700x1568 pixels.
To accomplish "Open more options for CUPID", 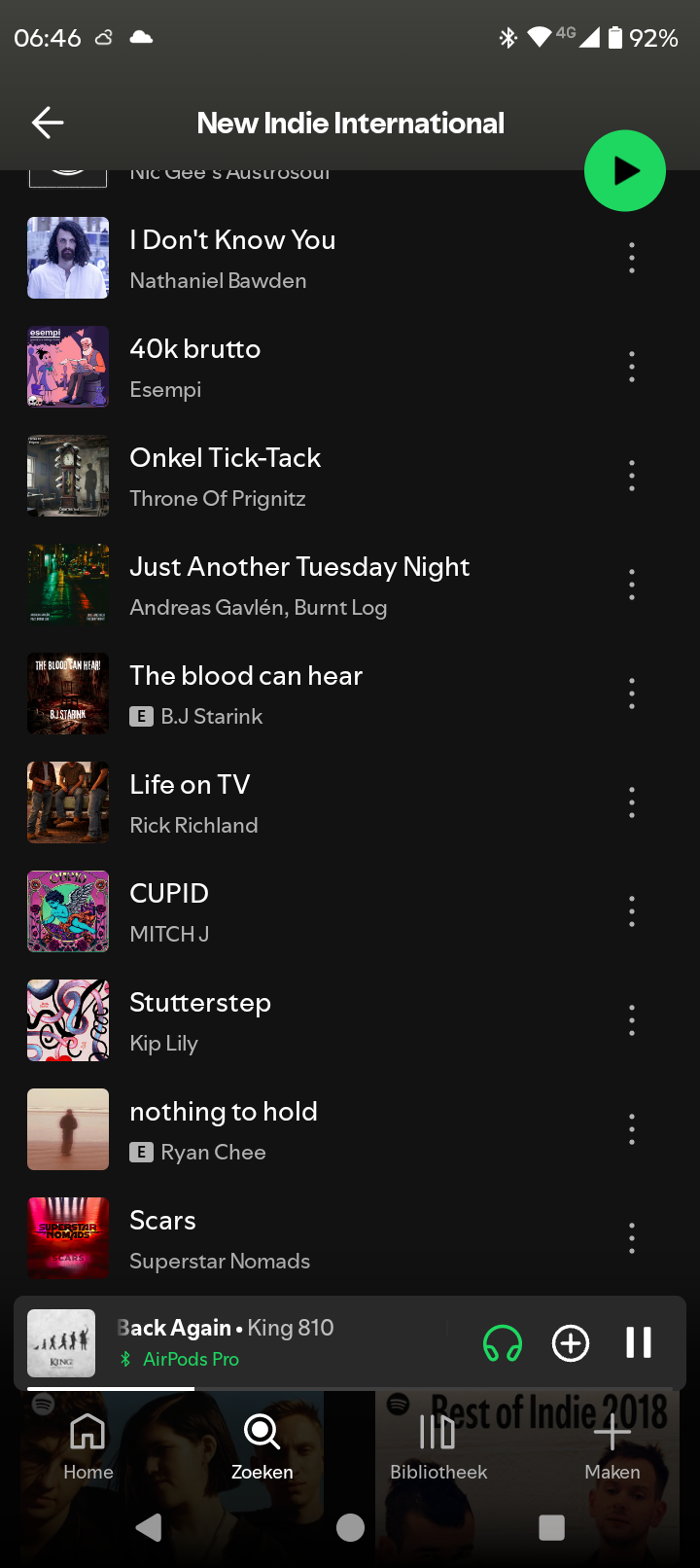I will 632,911.
